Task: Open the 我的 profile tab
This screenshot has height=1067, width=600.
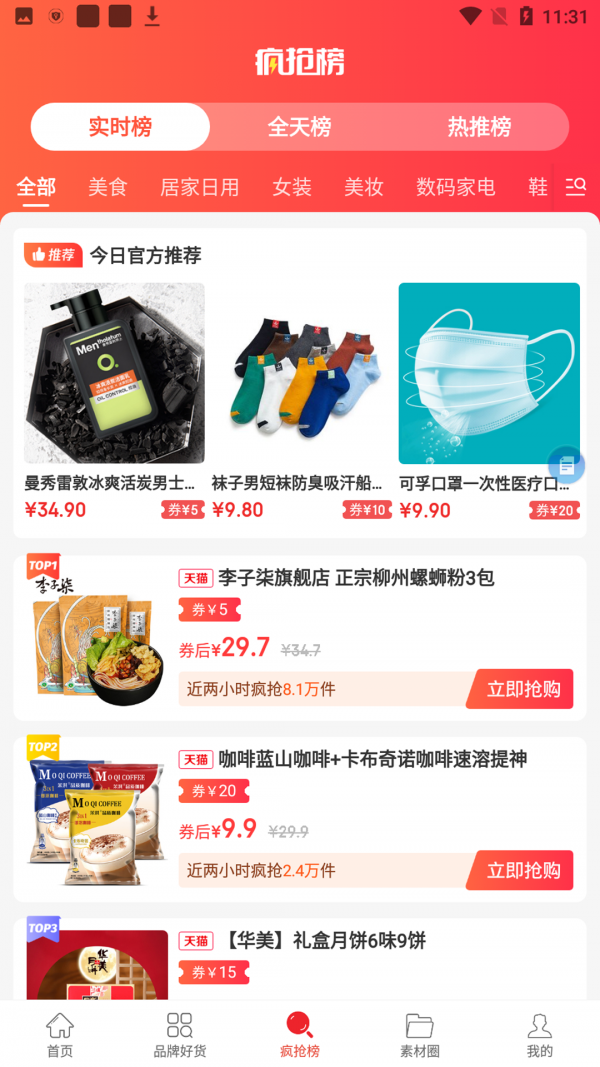Action: coord(539,1034)
